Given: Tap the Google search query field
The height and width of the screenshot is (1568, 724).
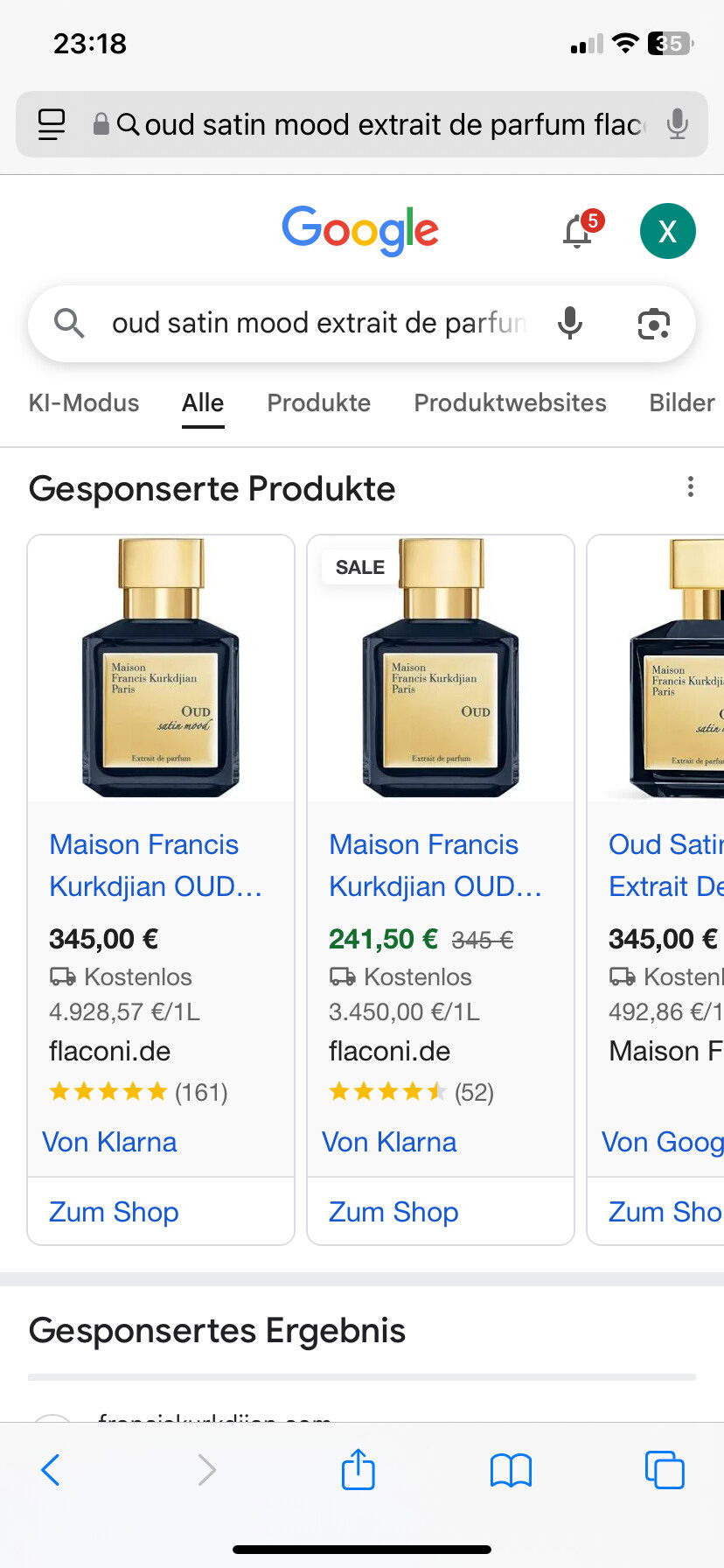Looking at the screenshot, I should (x=318, y=324).
